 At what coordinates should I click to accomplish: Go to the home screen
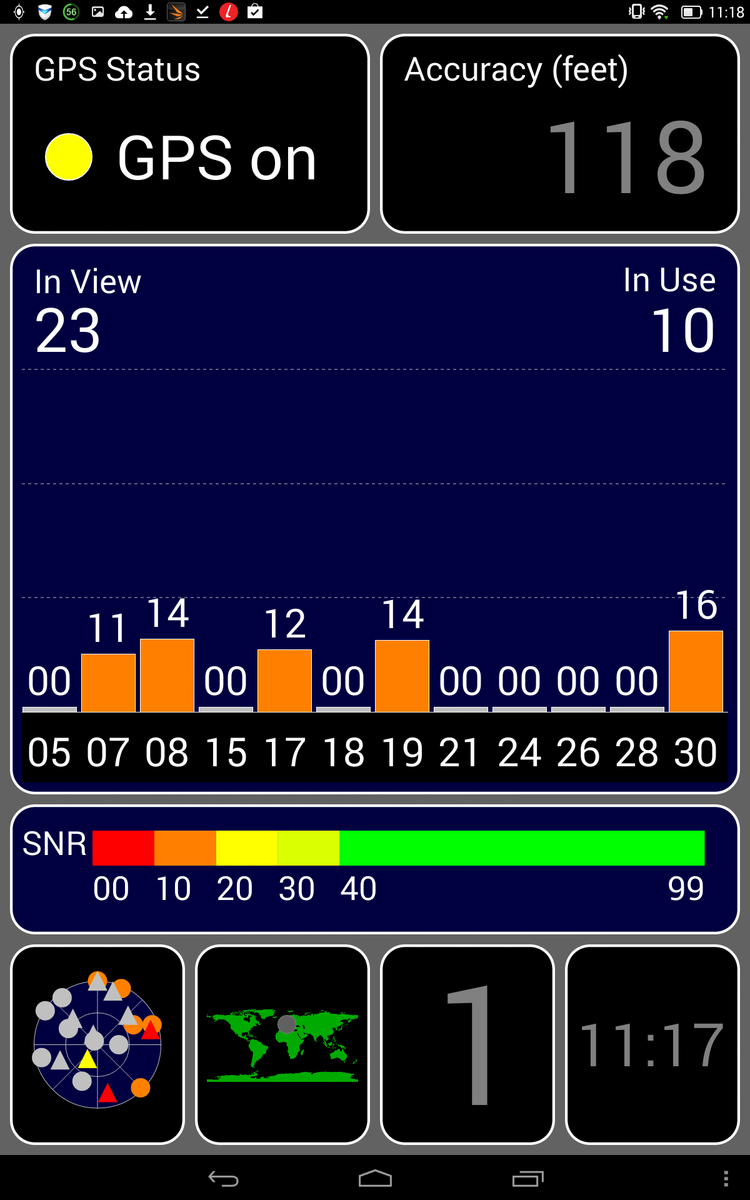pos(375,1178)
